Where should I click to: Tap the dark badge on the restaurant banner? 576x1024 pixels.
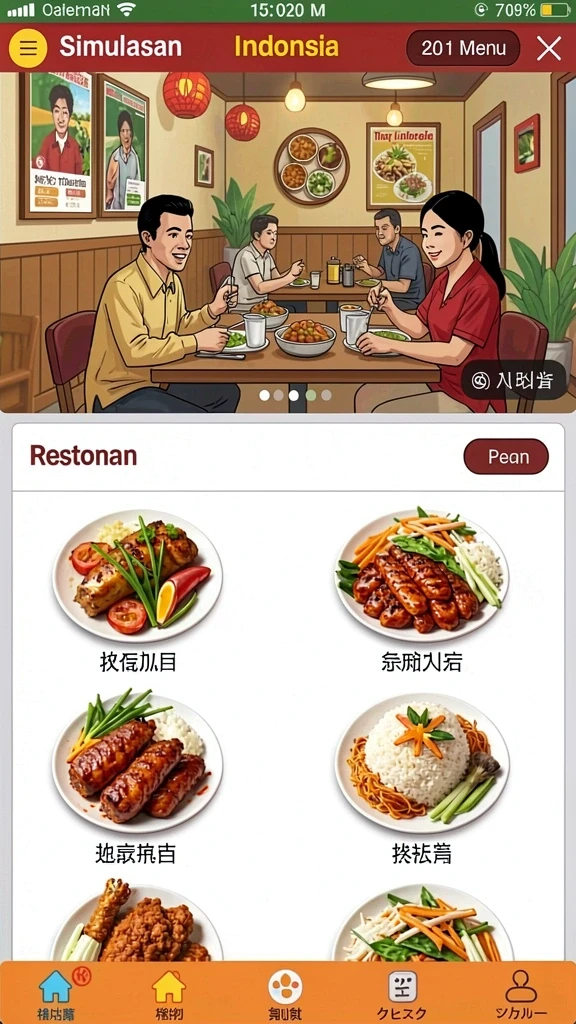pyautogui.click(x=513, y=380)
